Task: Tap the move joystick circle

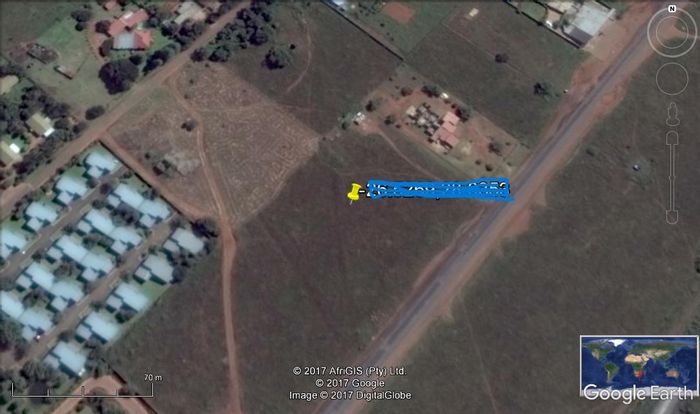Action: 672,79
